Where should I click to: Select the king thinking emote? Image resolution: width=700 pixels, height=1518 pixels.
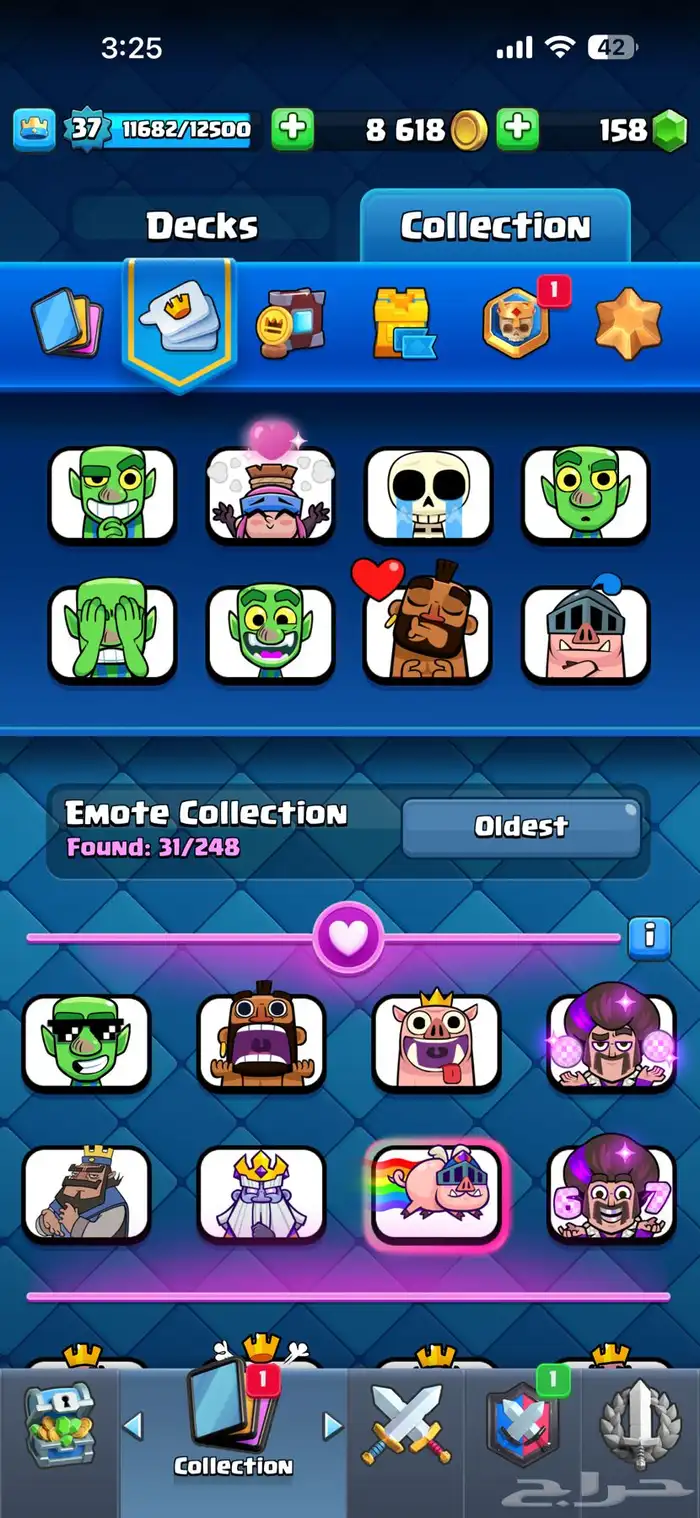(x=86, y=1192)
